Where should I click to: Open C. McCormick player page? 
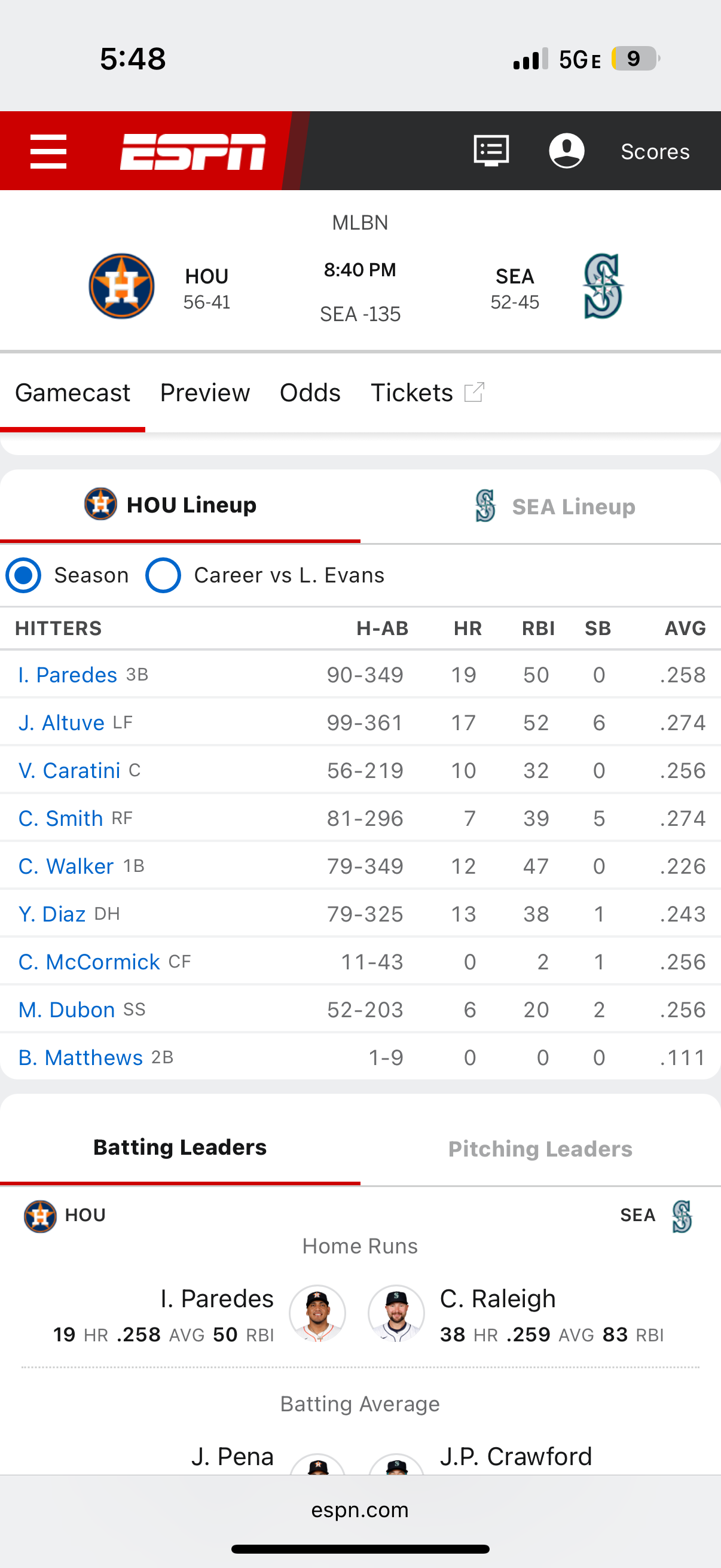click(89, 962)
